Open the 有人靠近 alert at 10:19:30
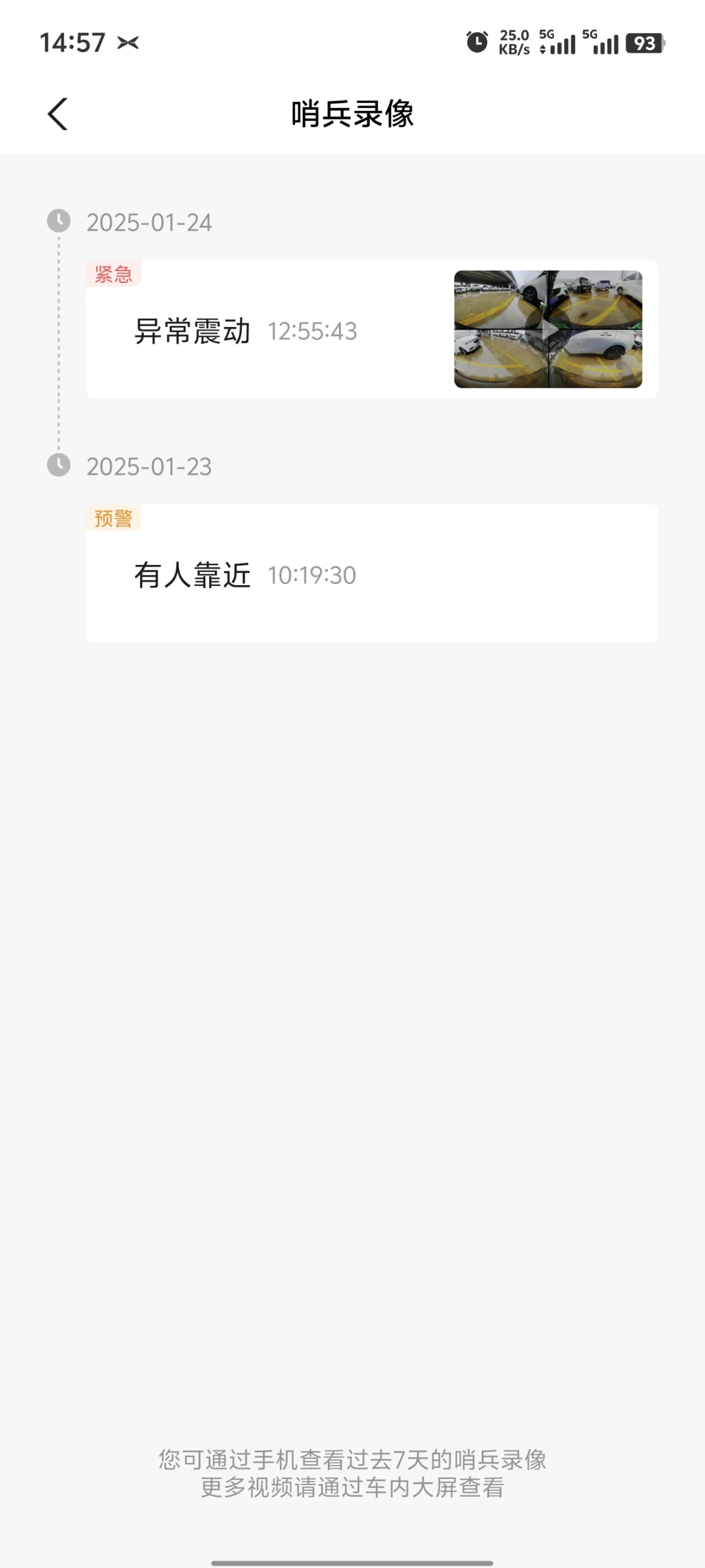705x1568 pixels. (x=372, y=574)
